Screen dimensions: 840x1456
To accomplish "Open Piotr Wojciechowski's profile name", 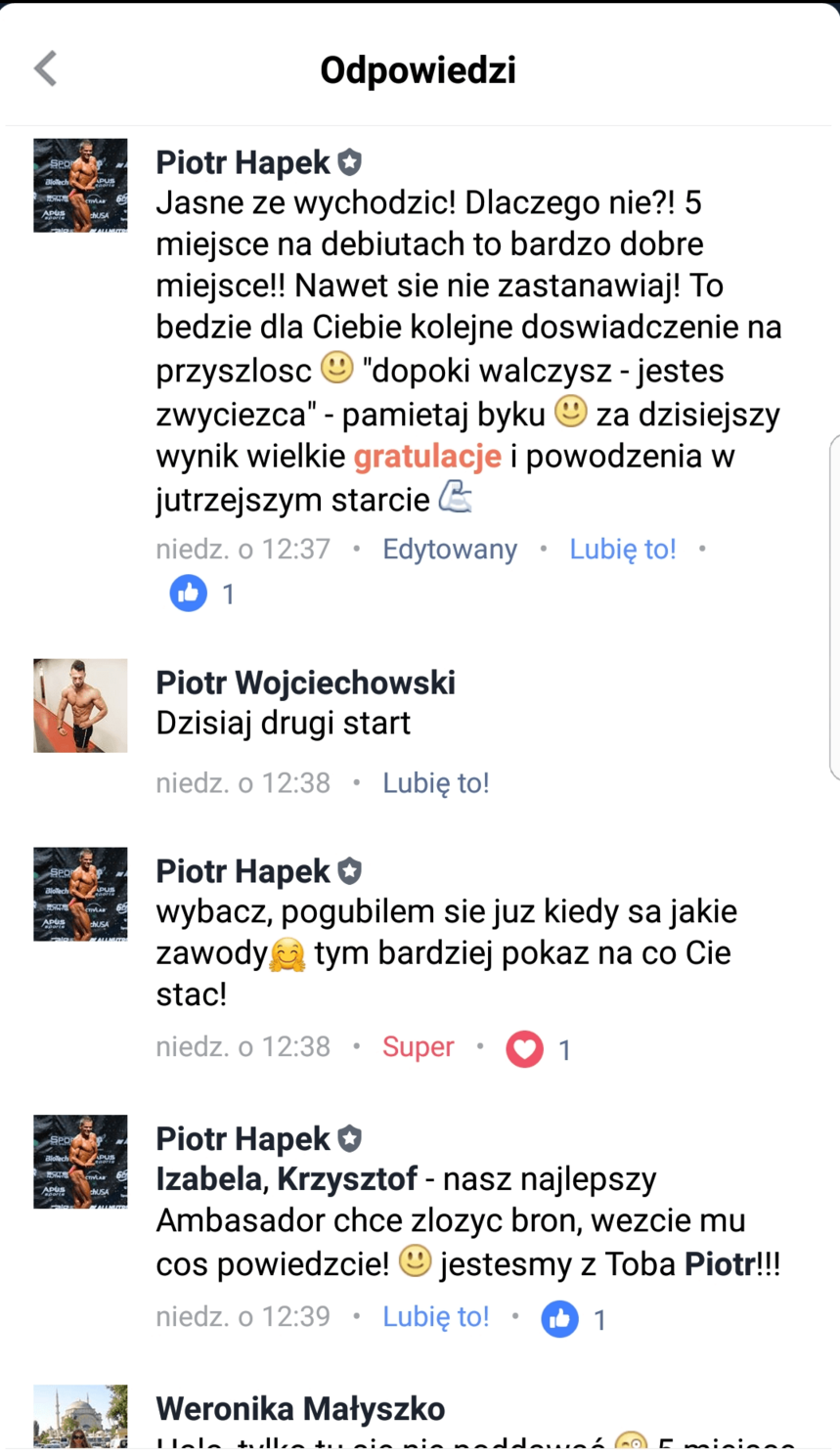I will 305,682.
